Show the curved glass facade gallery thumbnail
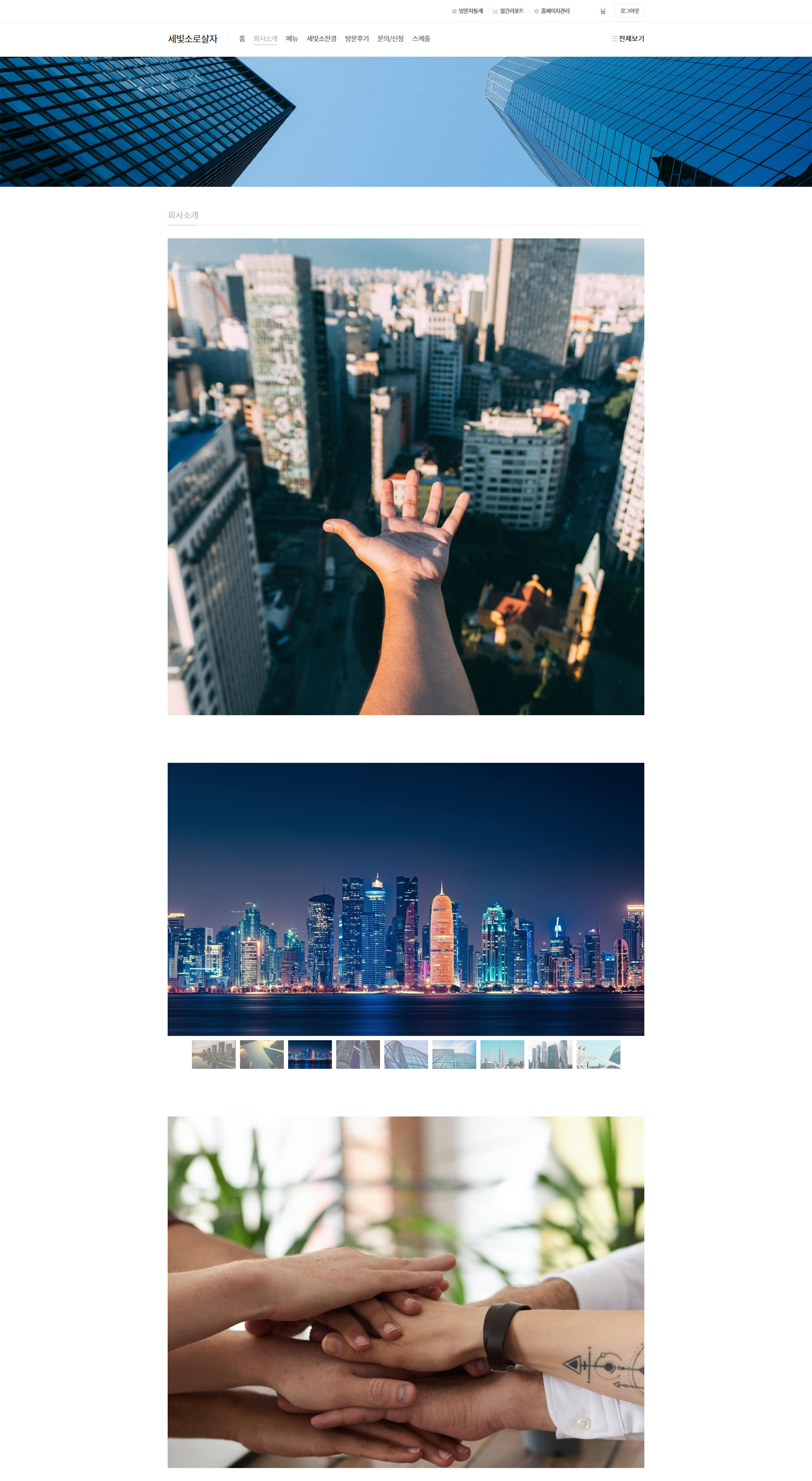Viewport: 812px width, 1481px height. [406, 1054]
